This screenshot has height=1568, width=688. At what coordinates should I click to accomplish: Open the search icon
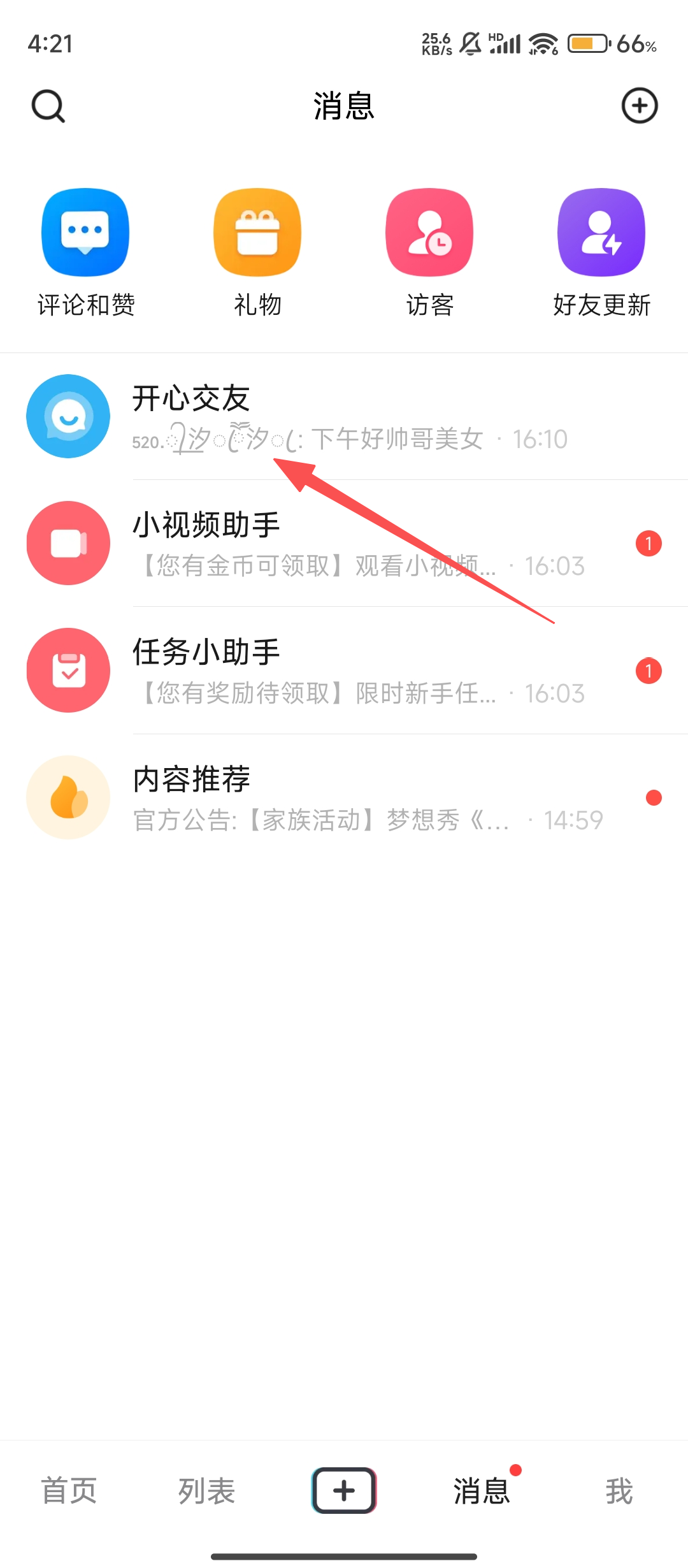tap(48, 106)
